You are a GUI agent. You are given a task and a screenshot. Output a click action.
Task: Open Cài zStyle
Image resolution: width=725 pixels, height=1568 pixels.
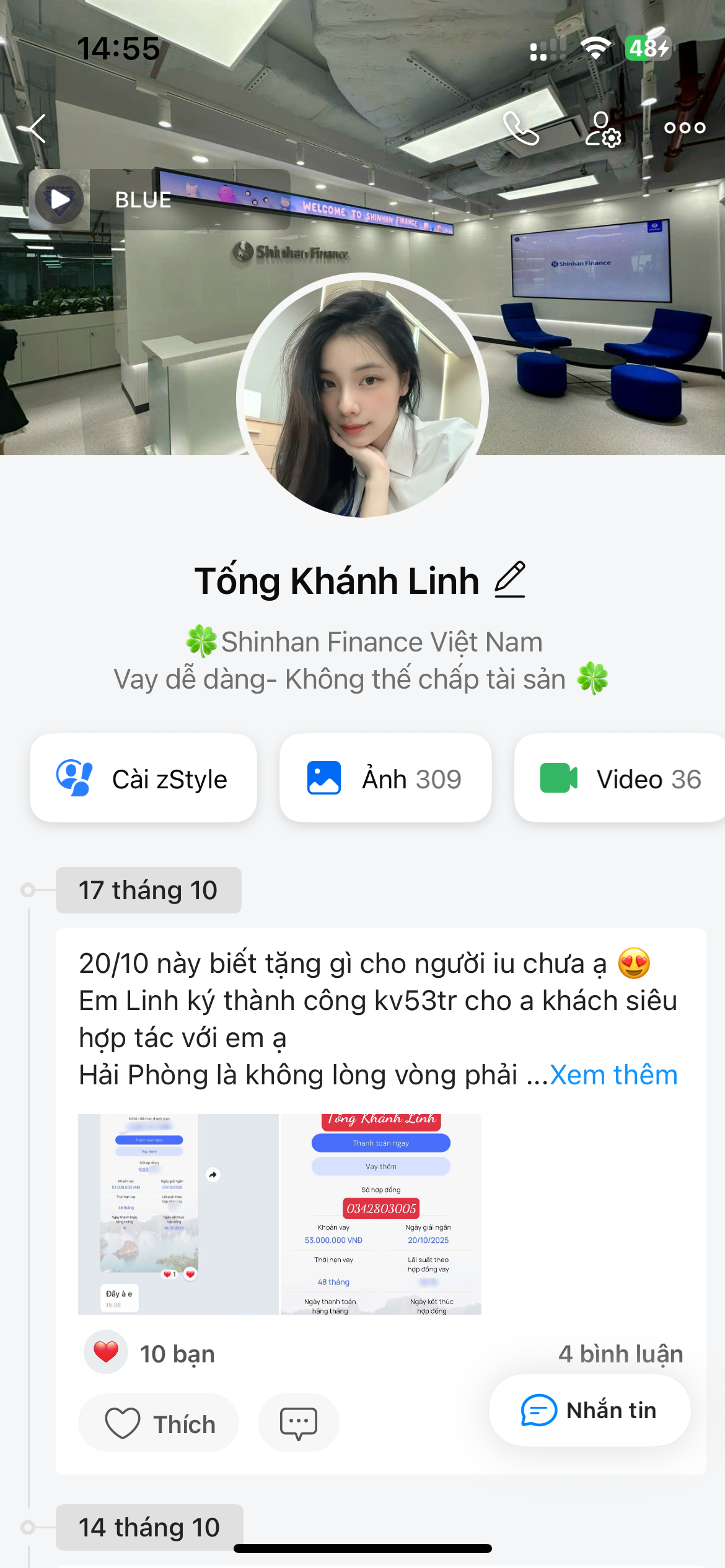[x=143, y=778]
